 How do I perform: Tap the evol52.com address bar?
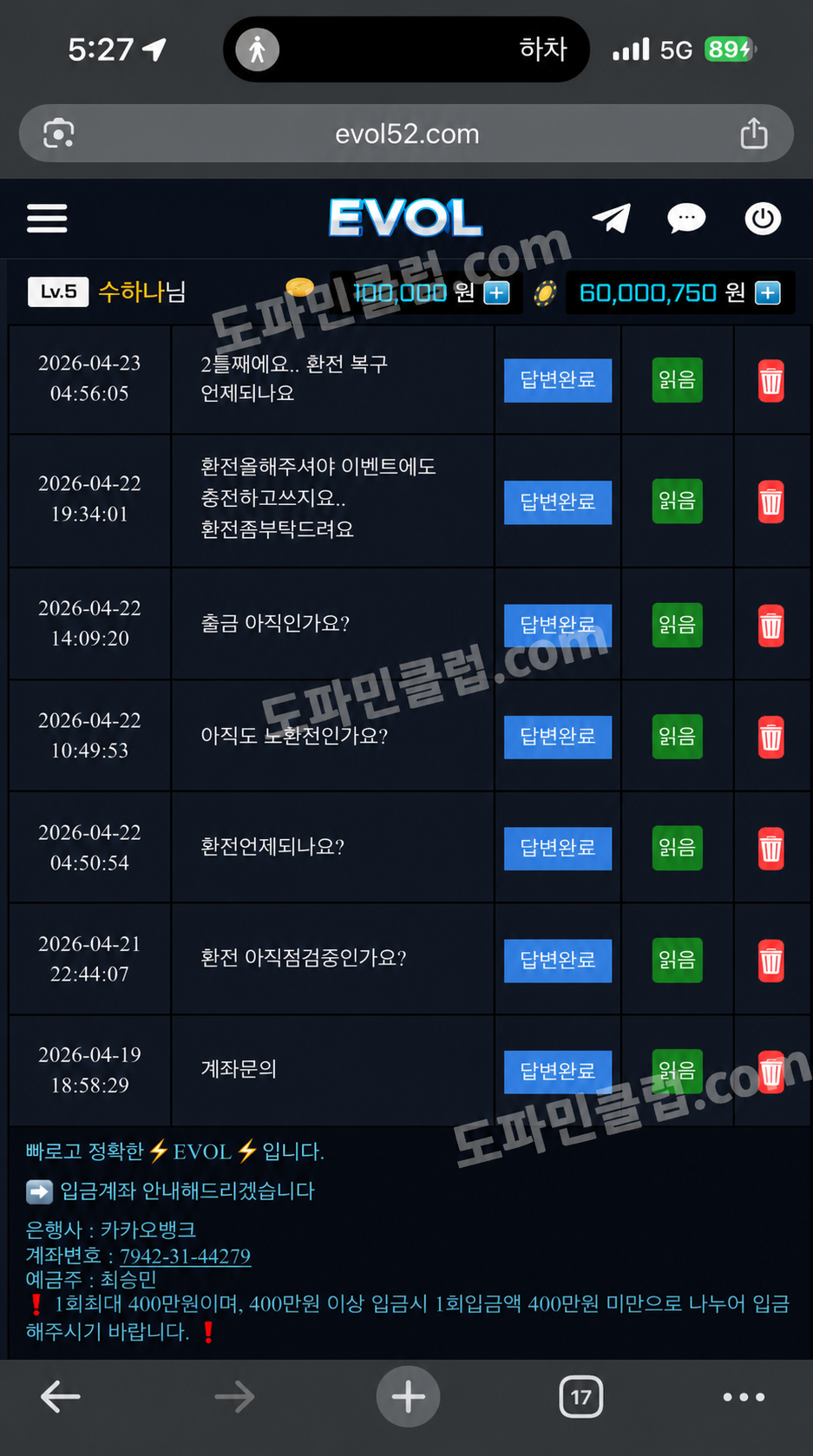406,134
